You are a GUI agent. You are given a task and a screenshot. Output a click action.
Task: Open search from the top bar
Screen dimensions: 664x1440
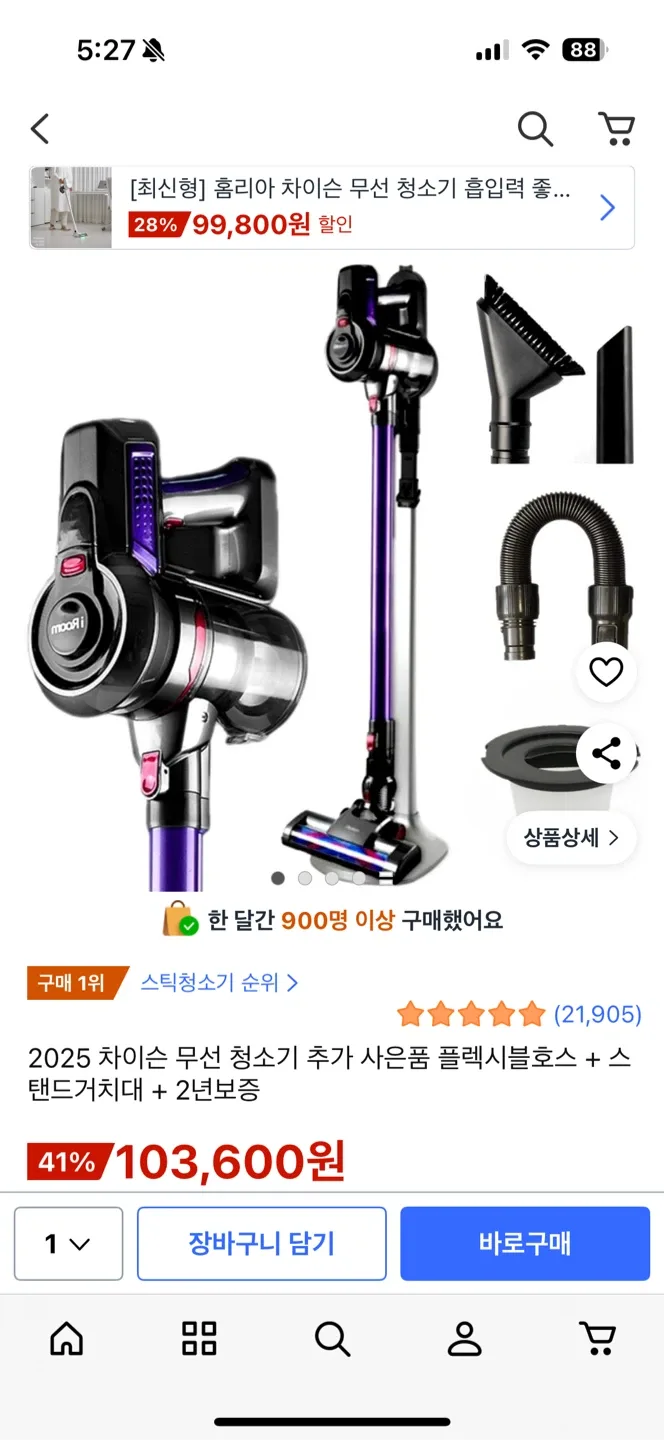[535, 129]
